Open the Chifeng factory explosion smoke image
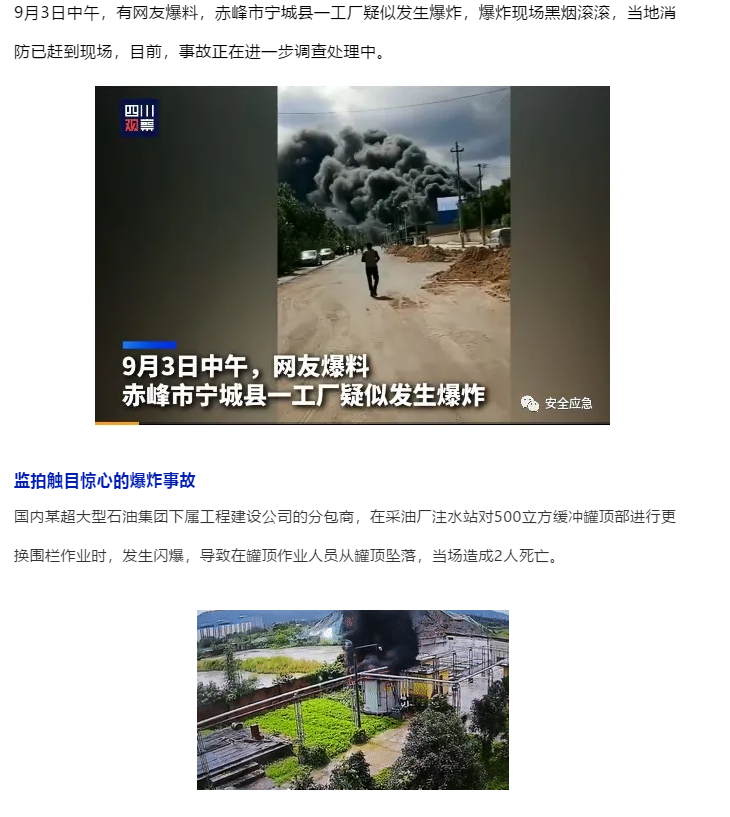This screenshot has width=730, height=817. (352, 254)
